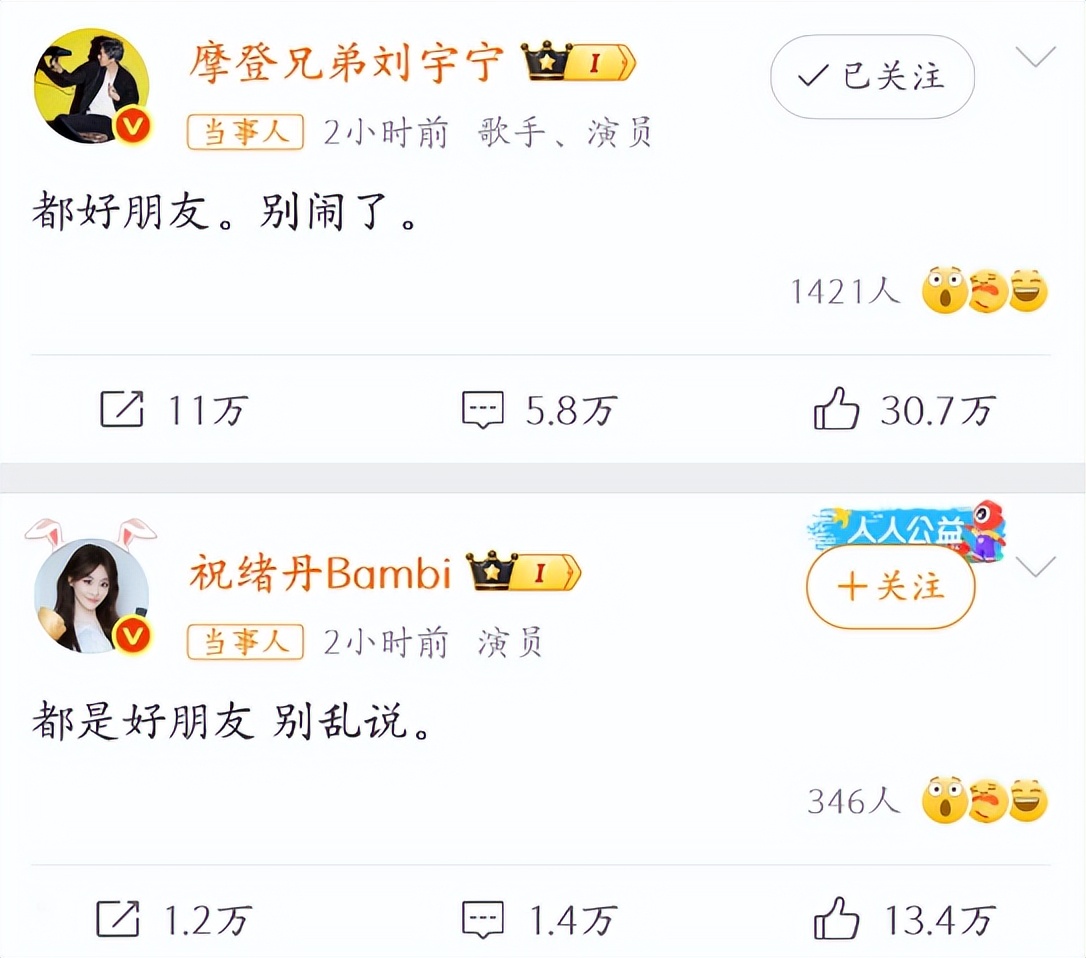Expand the dropdown arrow on 刘宇宁's post
Image resolution: width=1086 pixels, height=958 pixels.
pyautogui.click(x=1035, y=57)
